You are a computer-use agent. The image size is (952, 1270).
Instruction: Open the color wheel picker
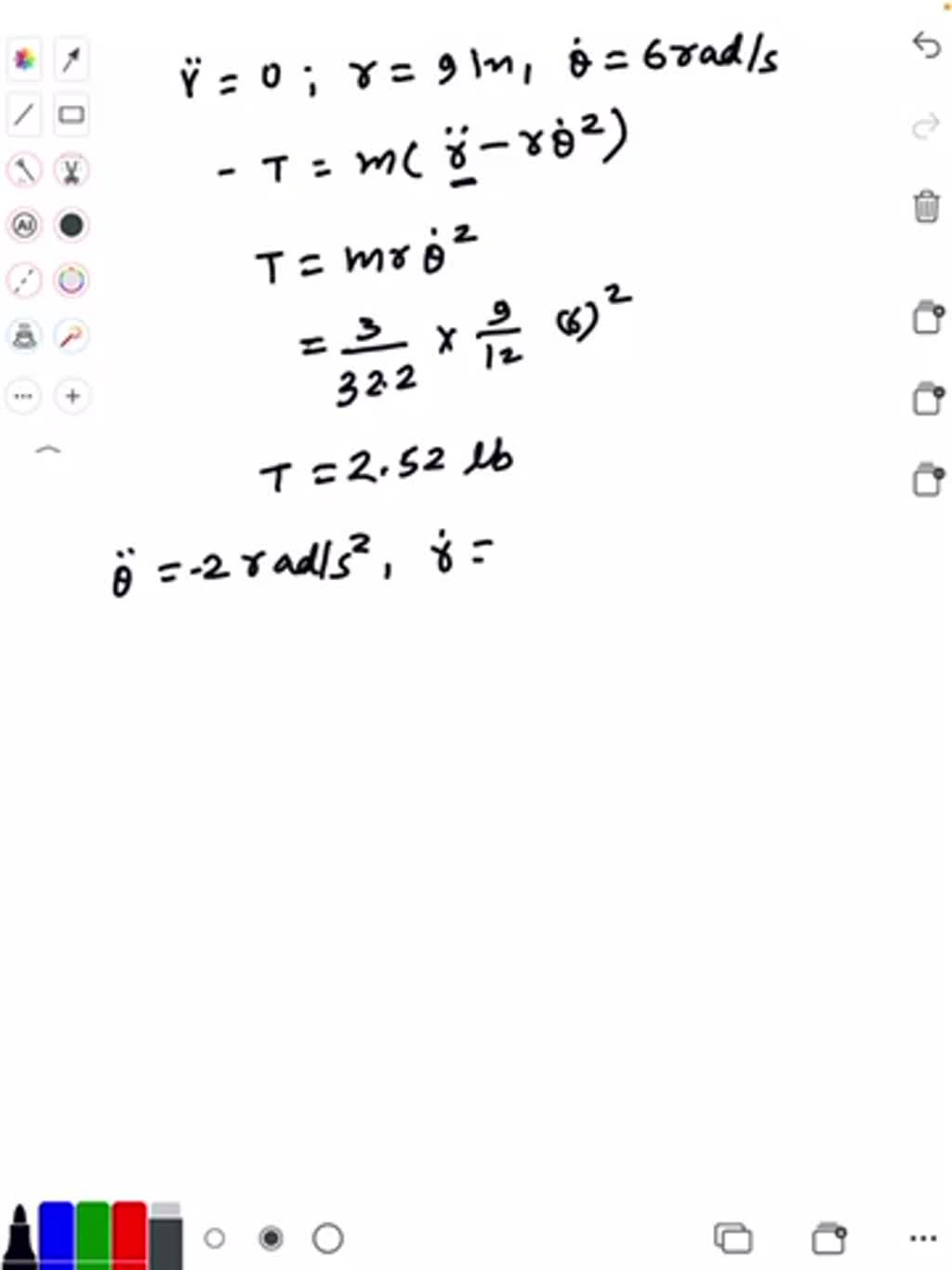pos(71,277)
